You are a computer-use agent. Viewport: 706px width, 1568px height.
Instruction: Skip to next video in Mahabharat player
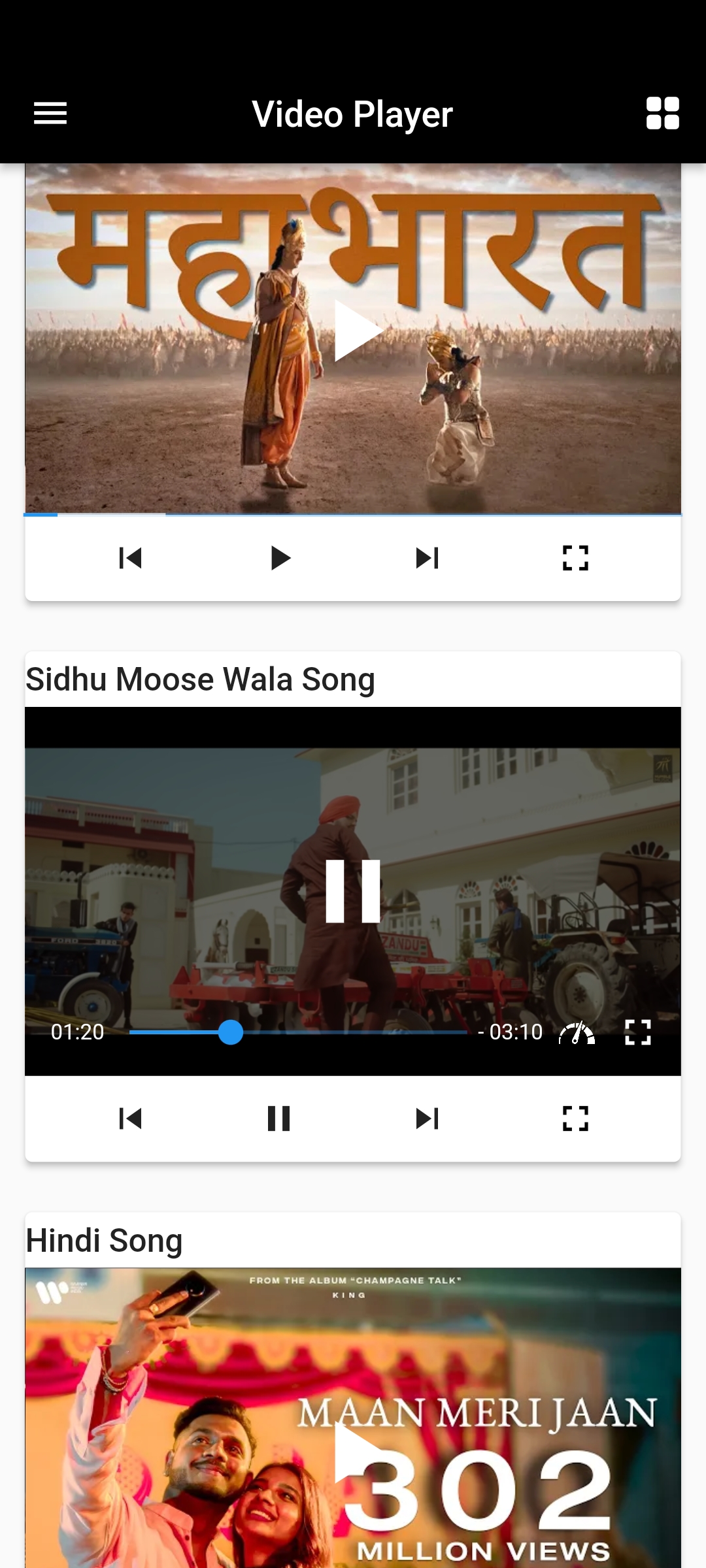click(x=427, y=558)
